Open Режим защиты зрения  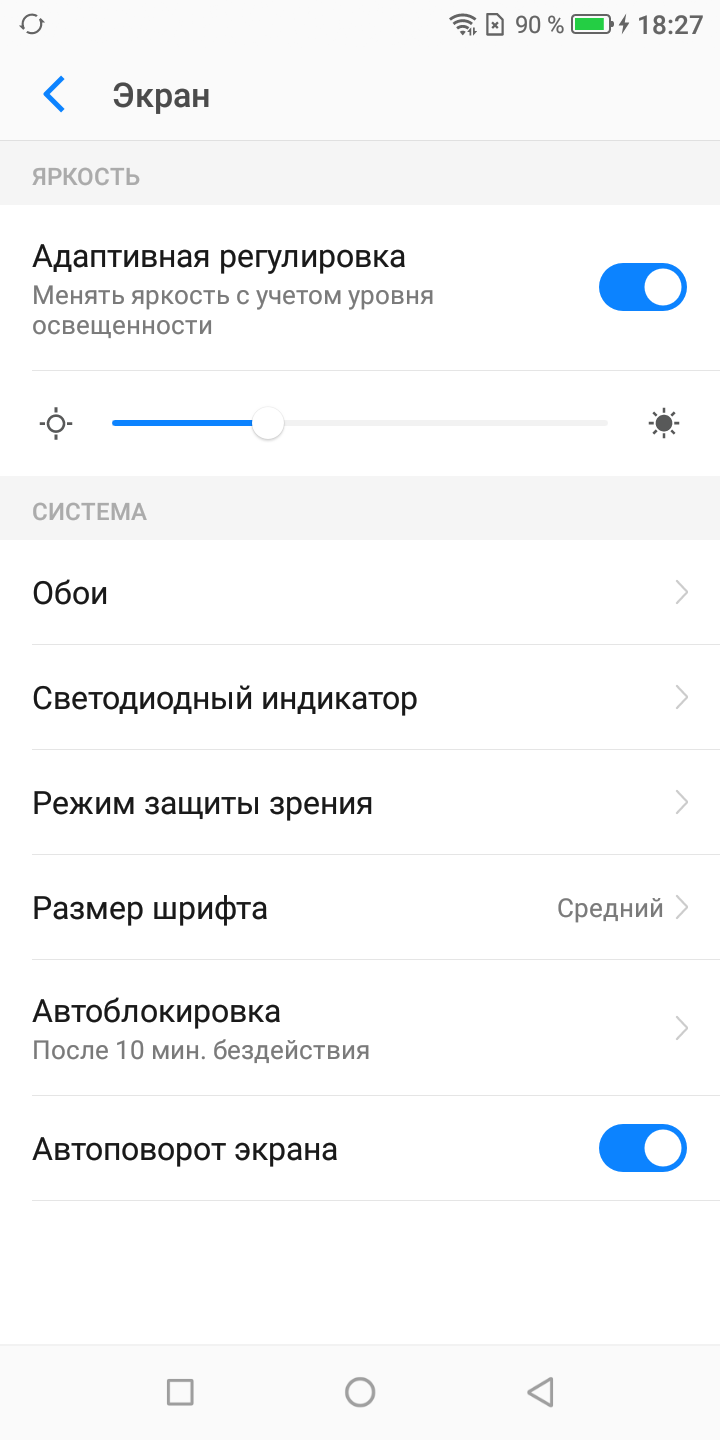point(360,803)
